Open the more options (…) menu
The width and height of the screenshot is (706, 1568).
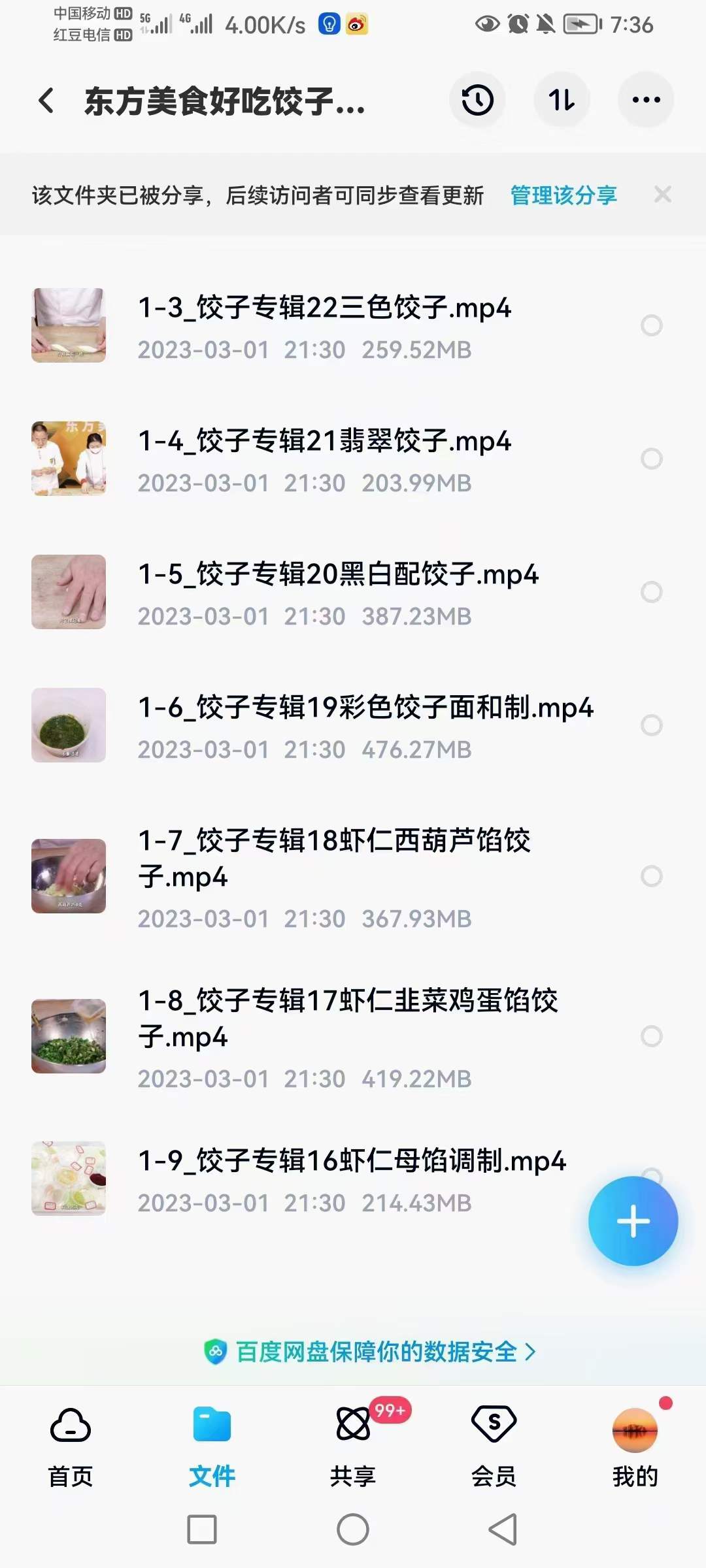[646, 100]
